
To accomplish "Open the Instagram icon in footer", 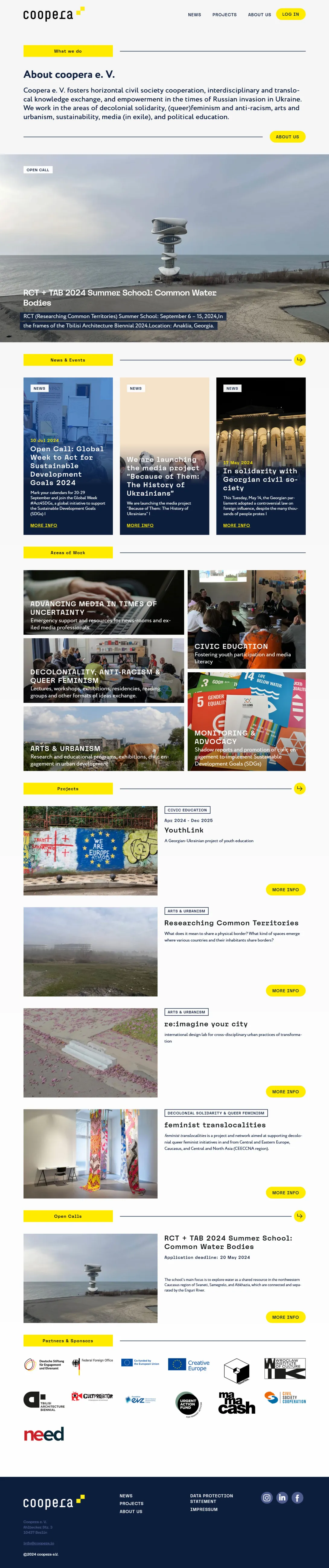I will (x=267, y=1497).
